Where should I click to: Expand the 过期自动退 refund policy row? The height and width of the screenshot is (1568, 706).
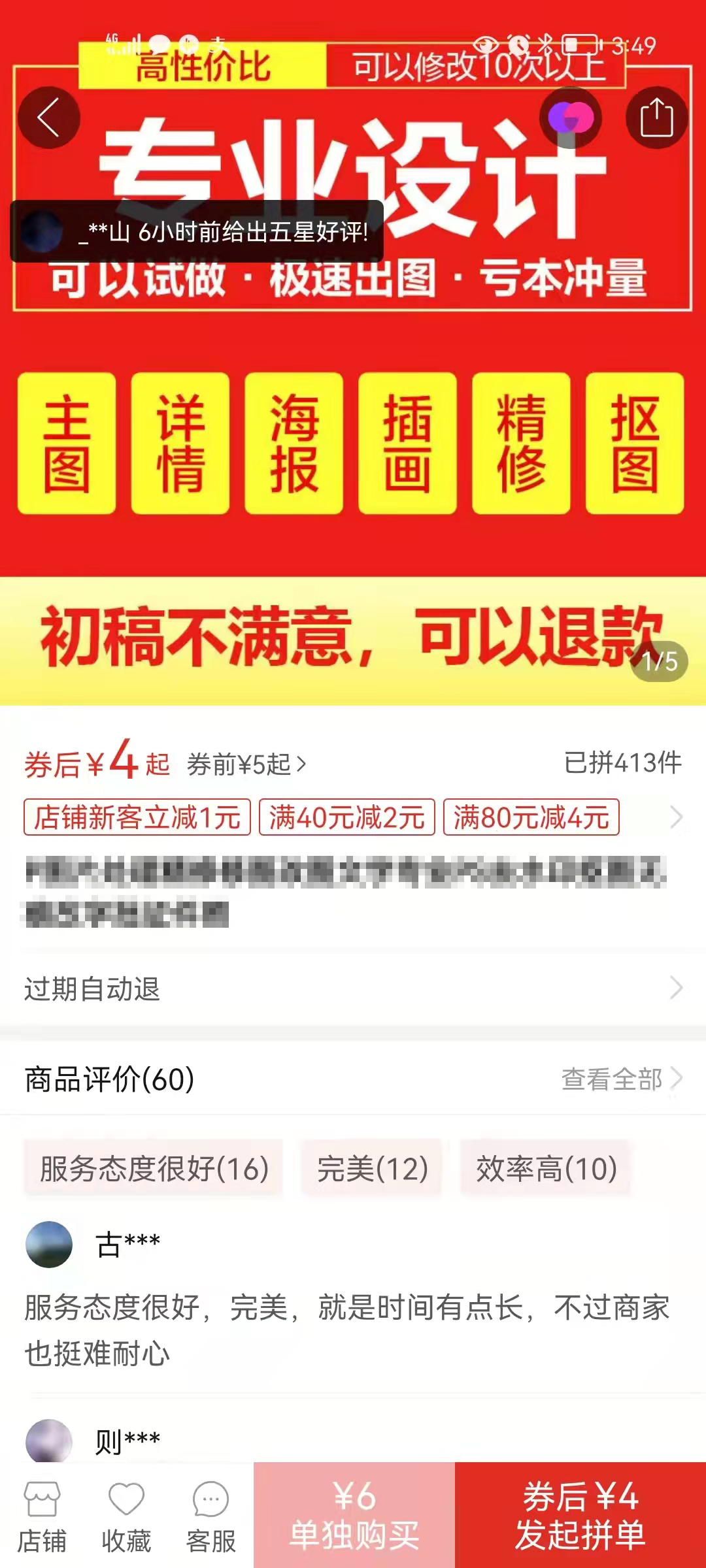pyautogui.click(x=353, y=988)
